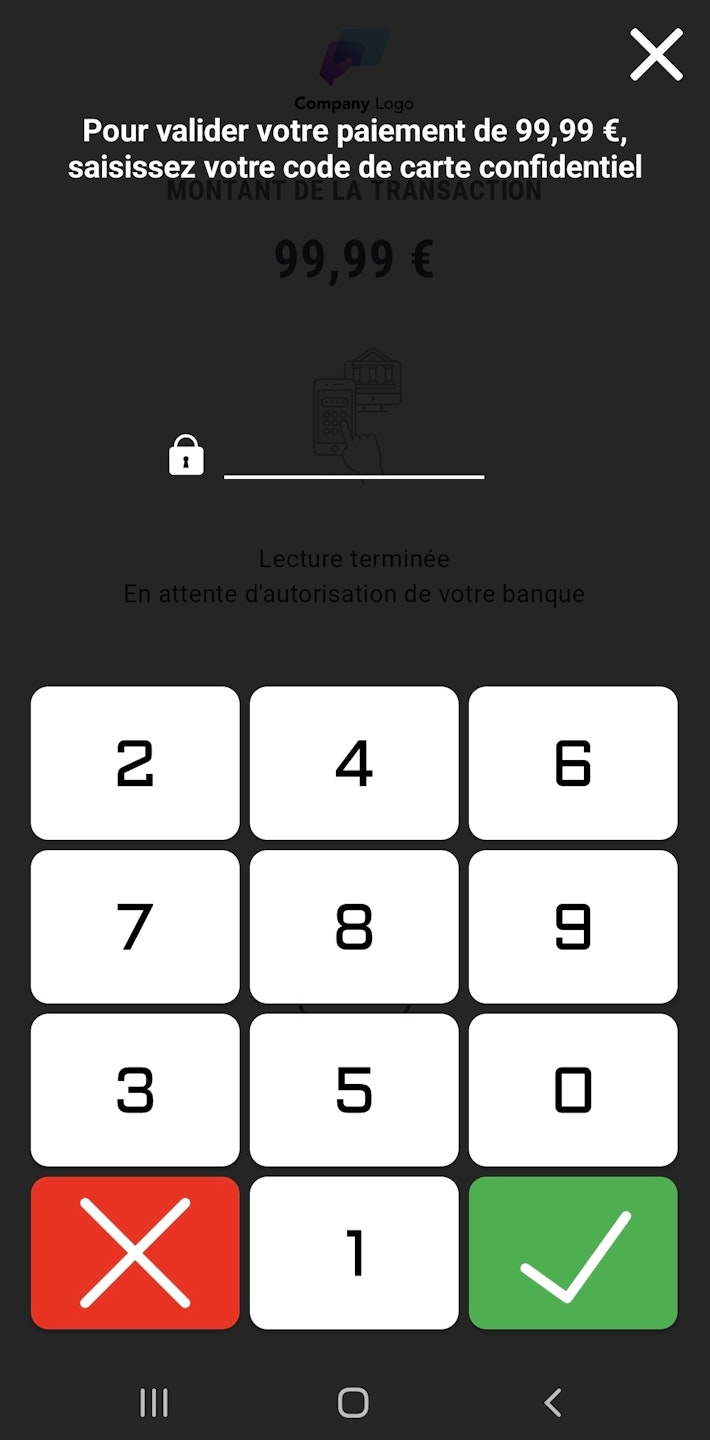The width and height of the screenshot is (710, 1440).
Task: Confirm PIN with the green checkmark
Action: coord(573,1253)
